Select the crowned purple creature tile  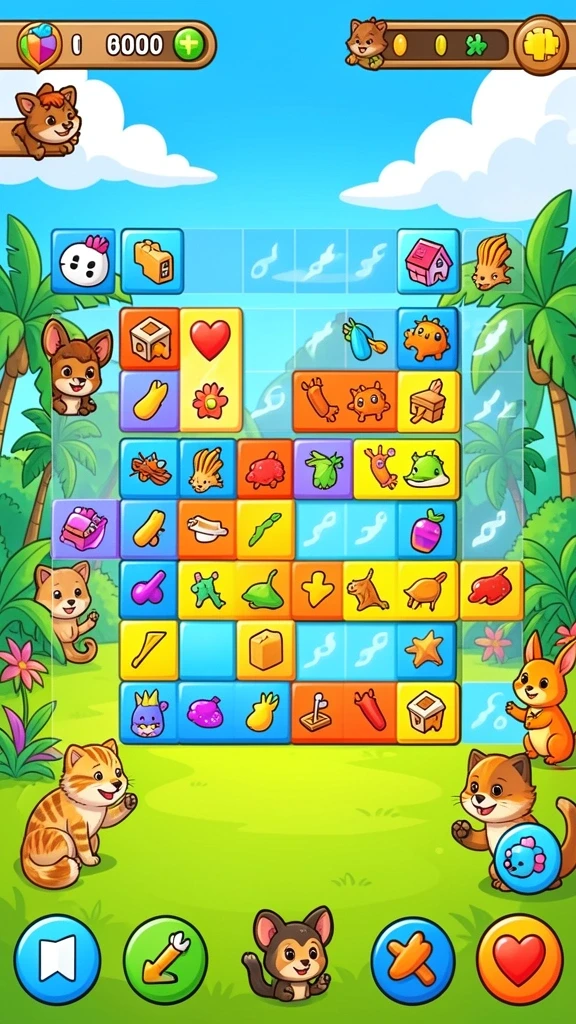coord(149,713)
